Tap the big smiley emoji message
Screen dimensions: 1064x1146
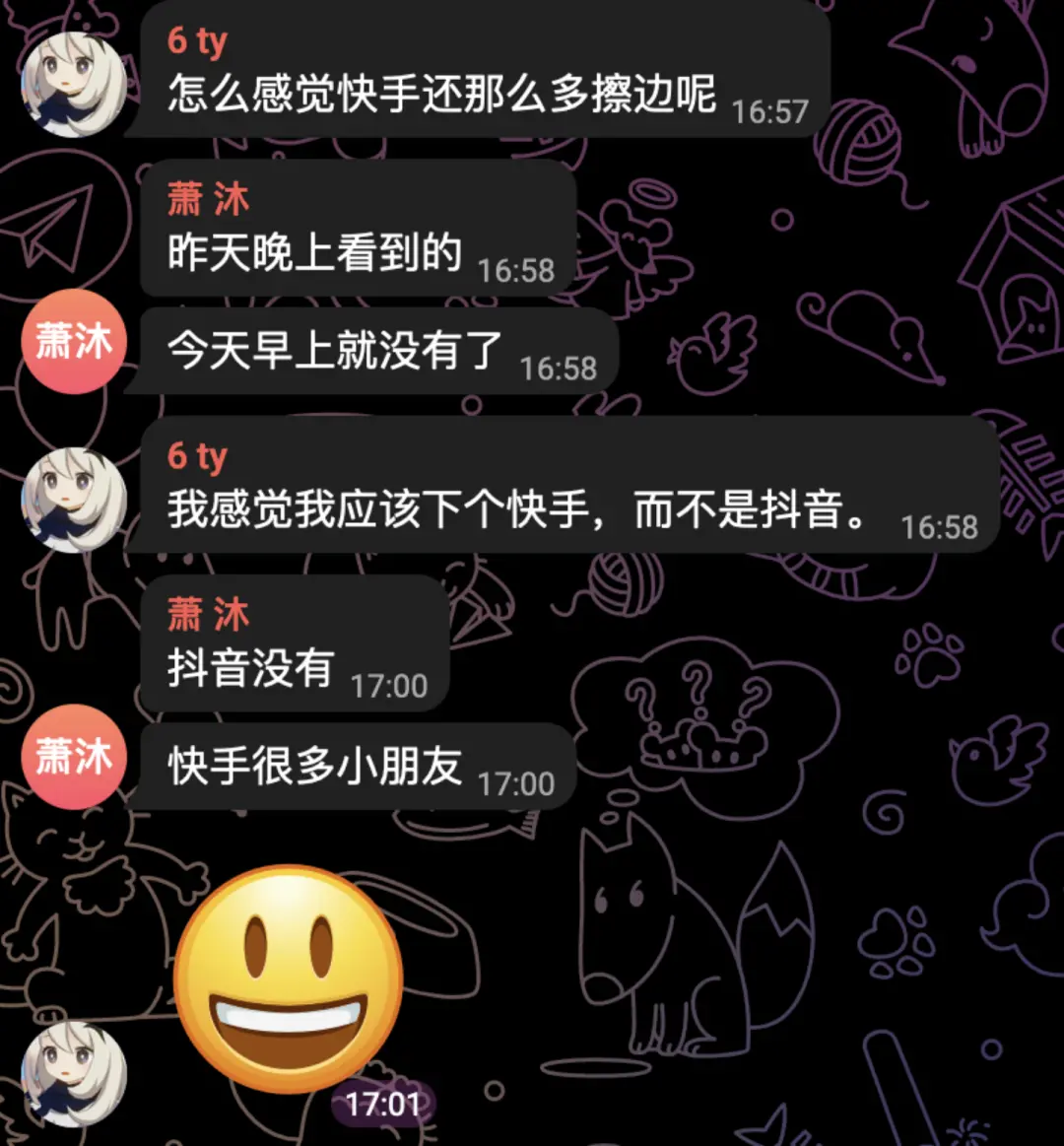[288, 978]
